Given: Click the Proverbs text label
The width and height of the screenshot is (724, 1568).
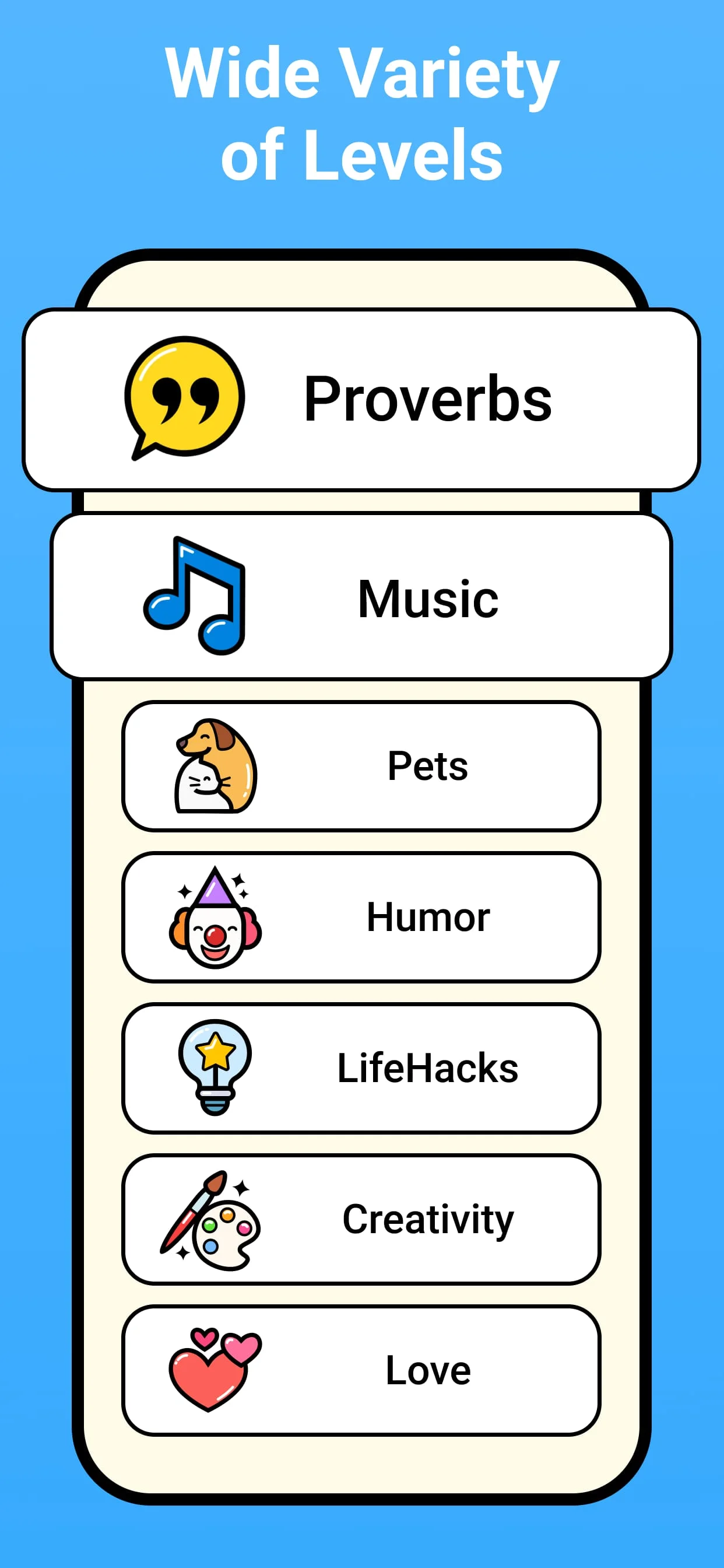Looking at the screenshot, I should [429, 398].
